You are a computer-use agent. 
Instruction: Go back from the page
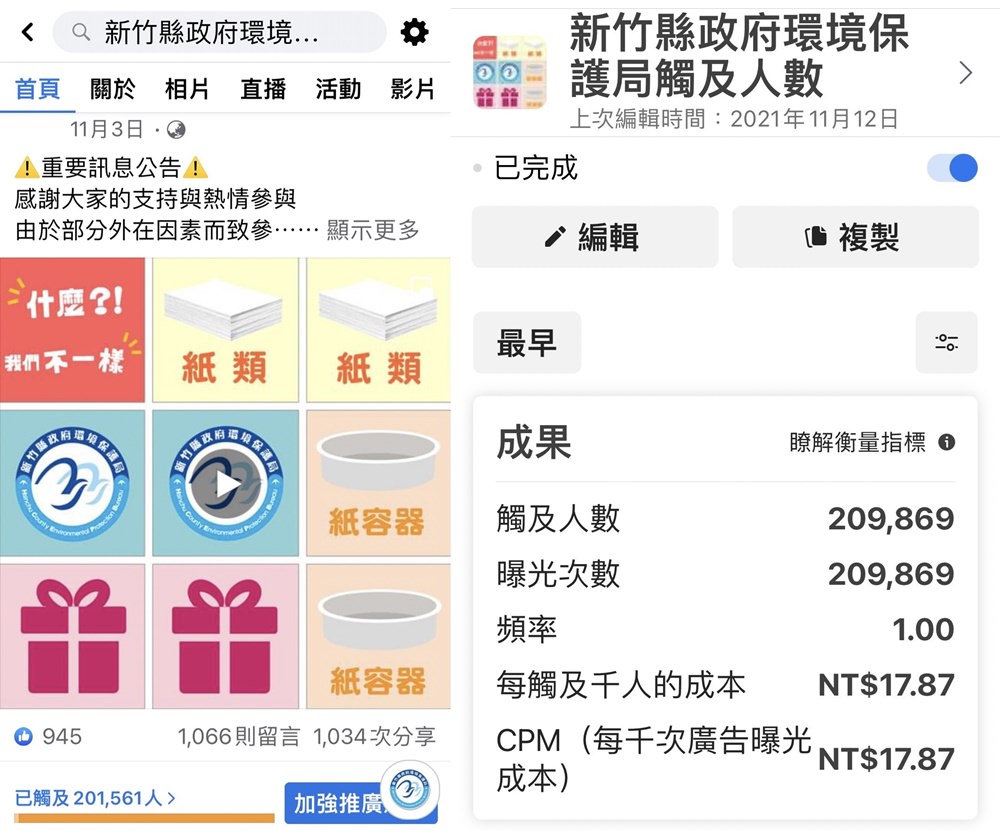tap(27, 33)
